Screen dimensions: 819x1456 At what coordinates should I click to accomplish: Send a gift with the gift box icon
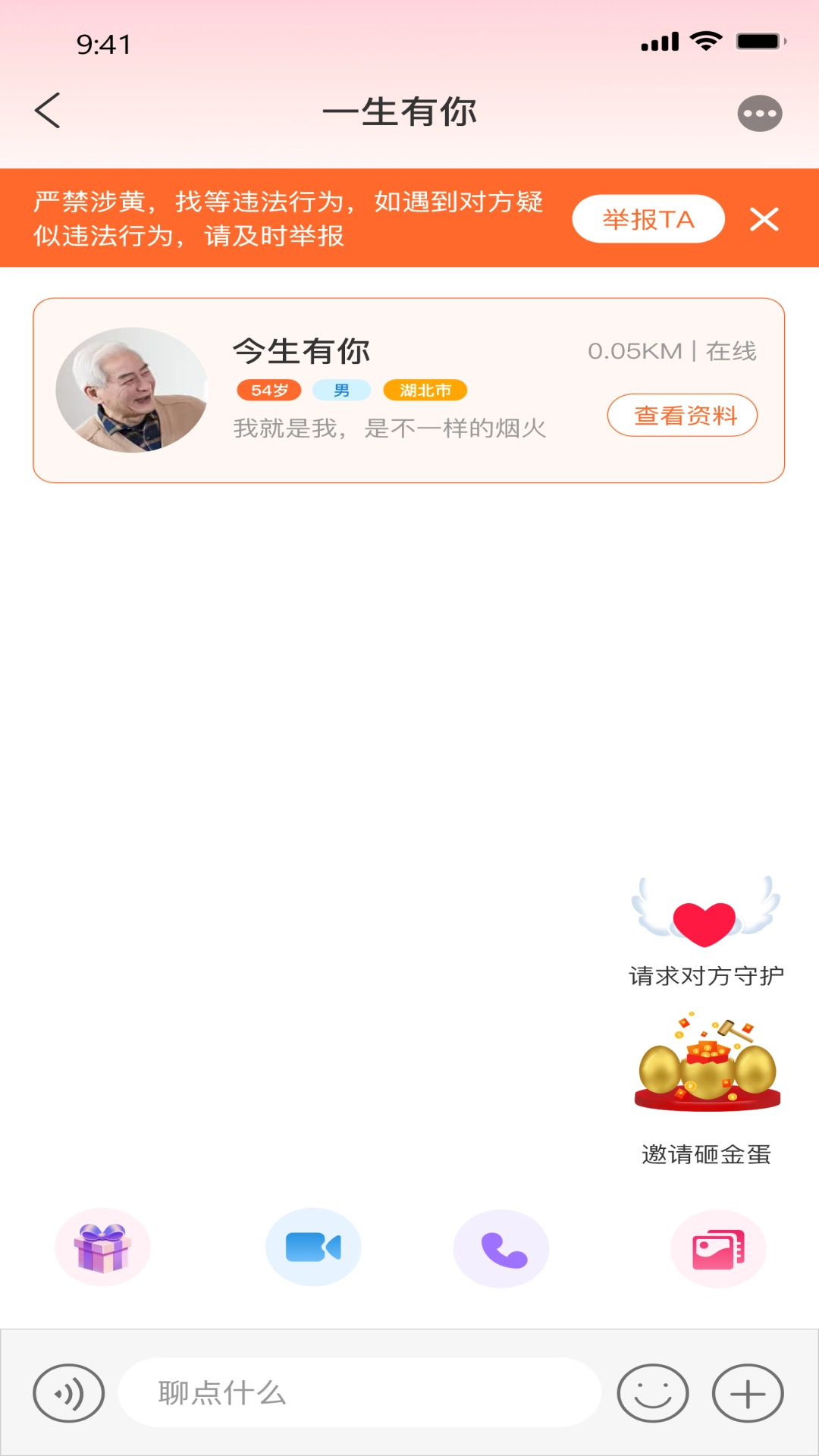click(x=102, y=1247)
